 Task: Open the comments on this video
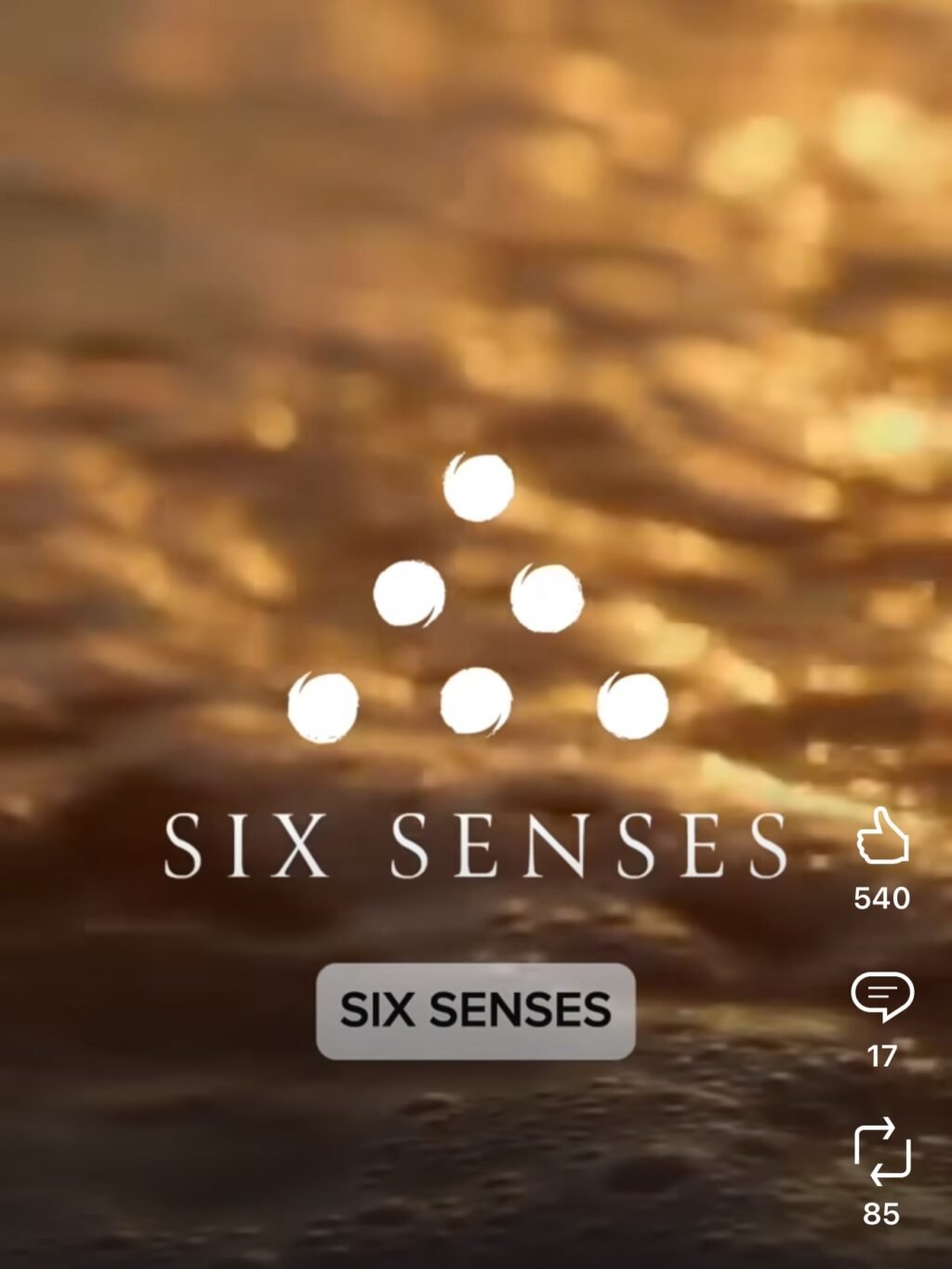(x=882, y=998)
